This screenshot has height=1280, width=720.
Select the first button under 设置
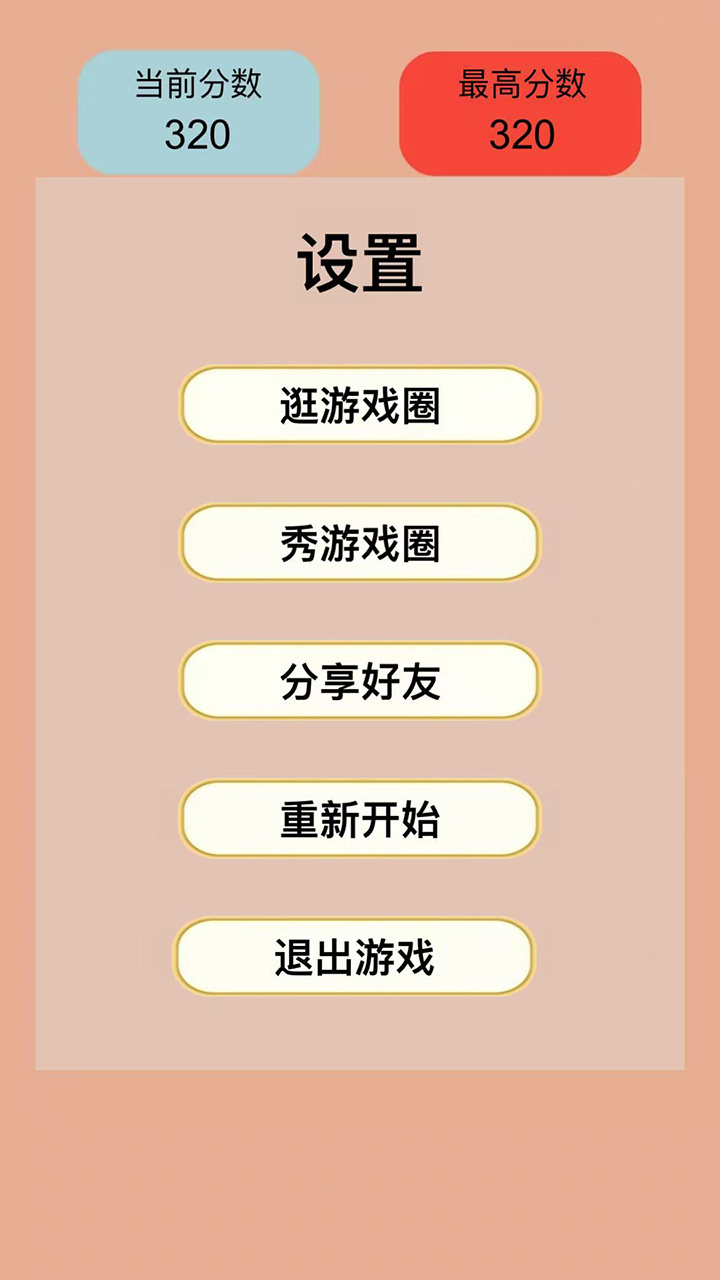coord(359,404)
